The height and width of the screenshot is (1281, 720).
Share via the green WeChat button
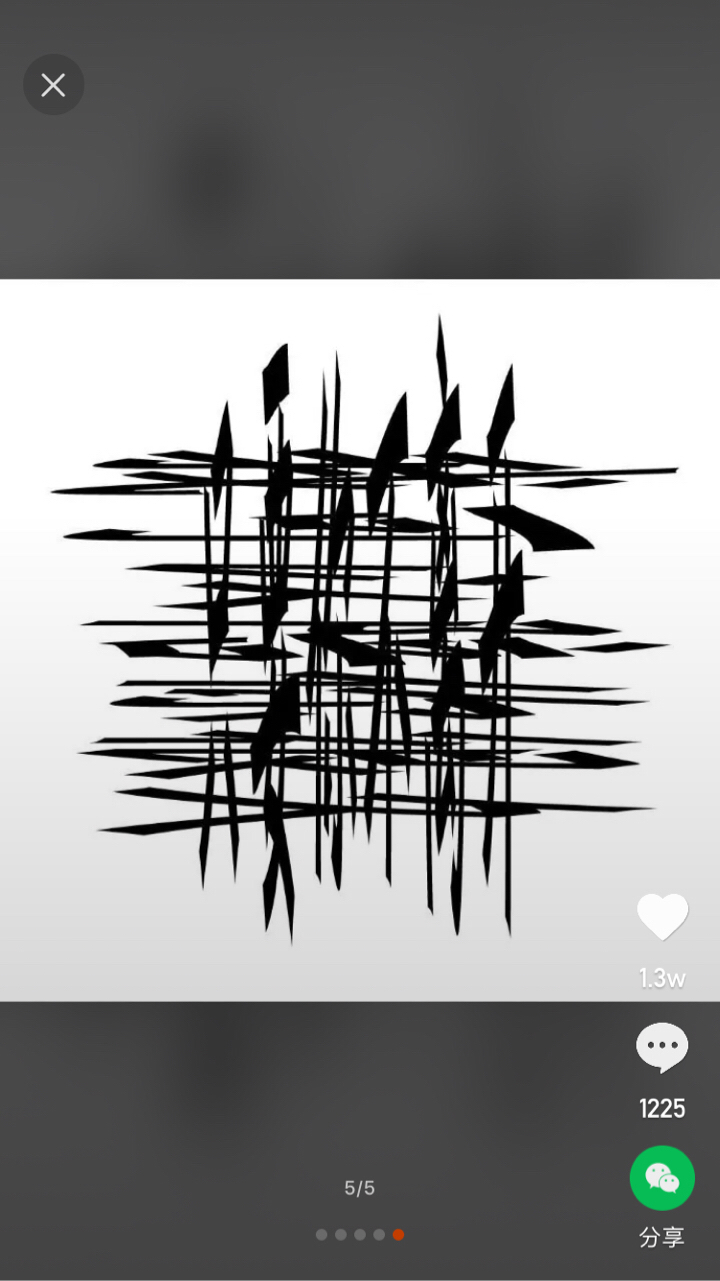click(662, 1178)
